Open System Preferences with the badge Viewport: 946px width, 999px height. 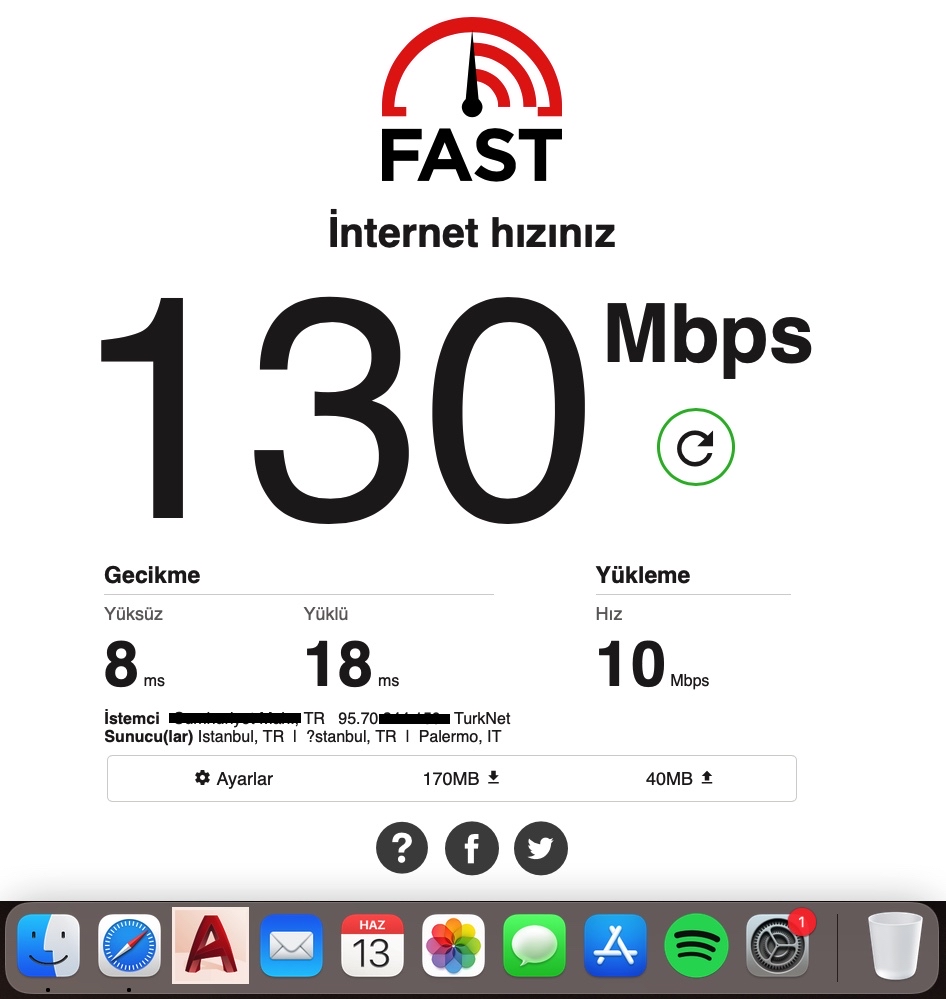(777, 946)
